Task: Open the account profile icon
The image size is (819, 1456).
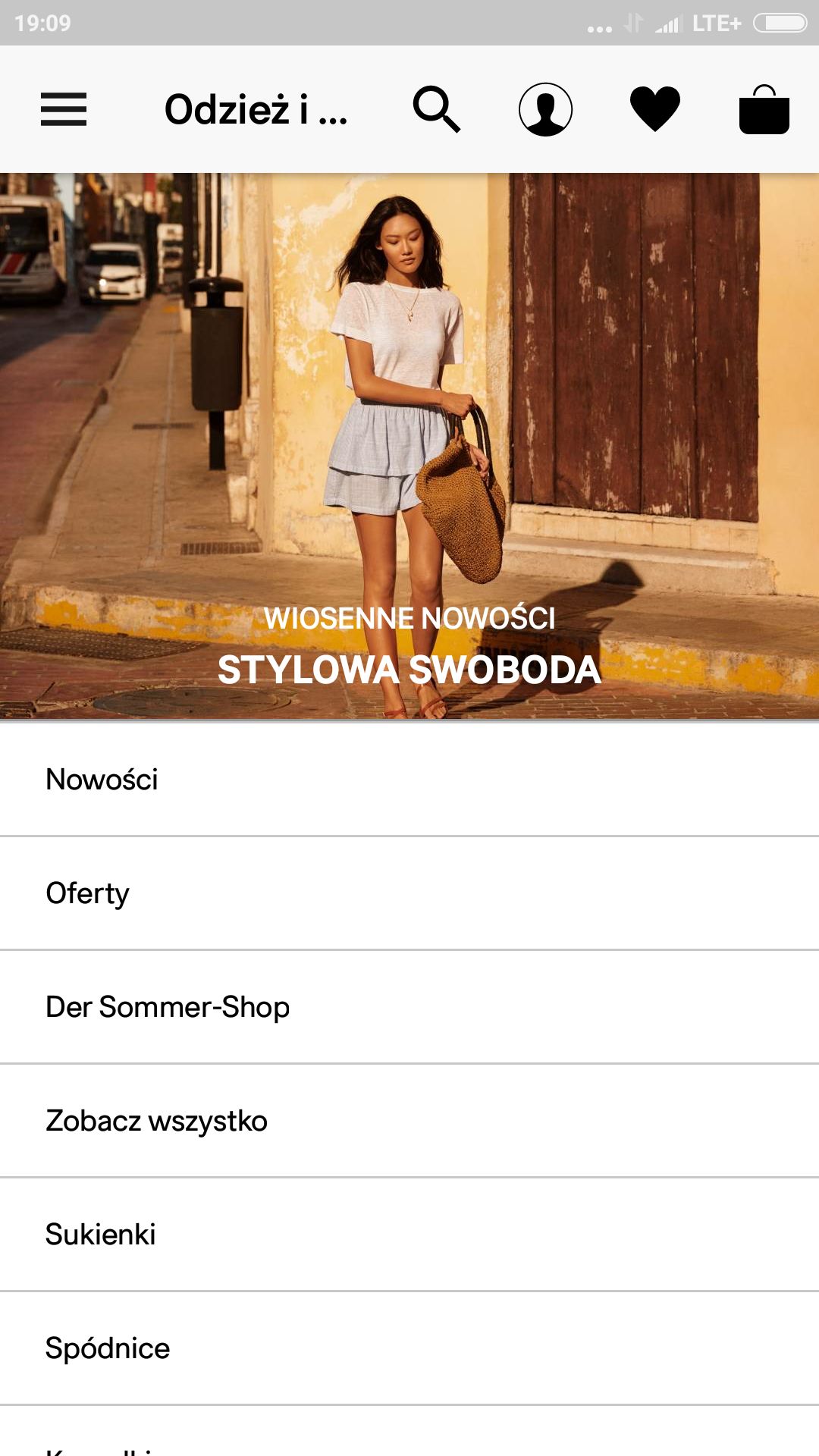Action: click(545, 109)
